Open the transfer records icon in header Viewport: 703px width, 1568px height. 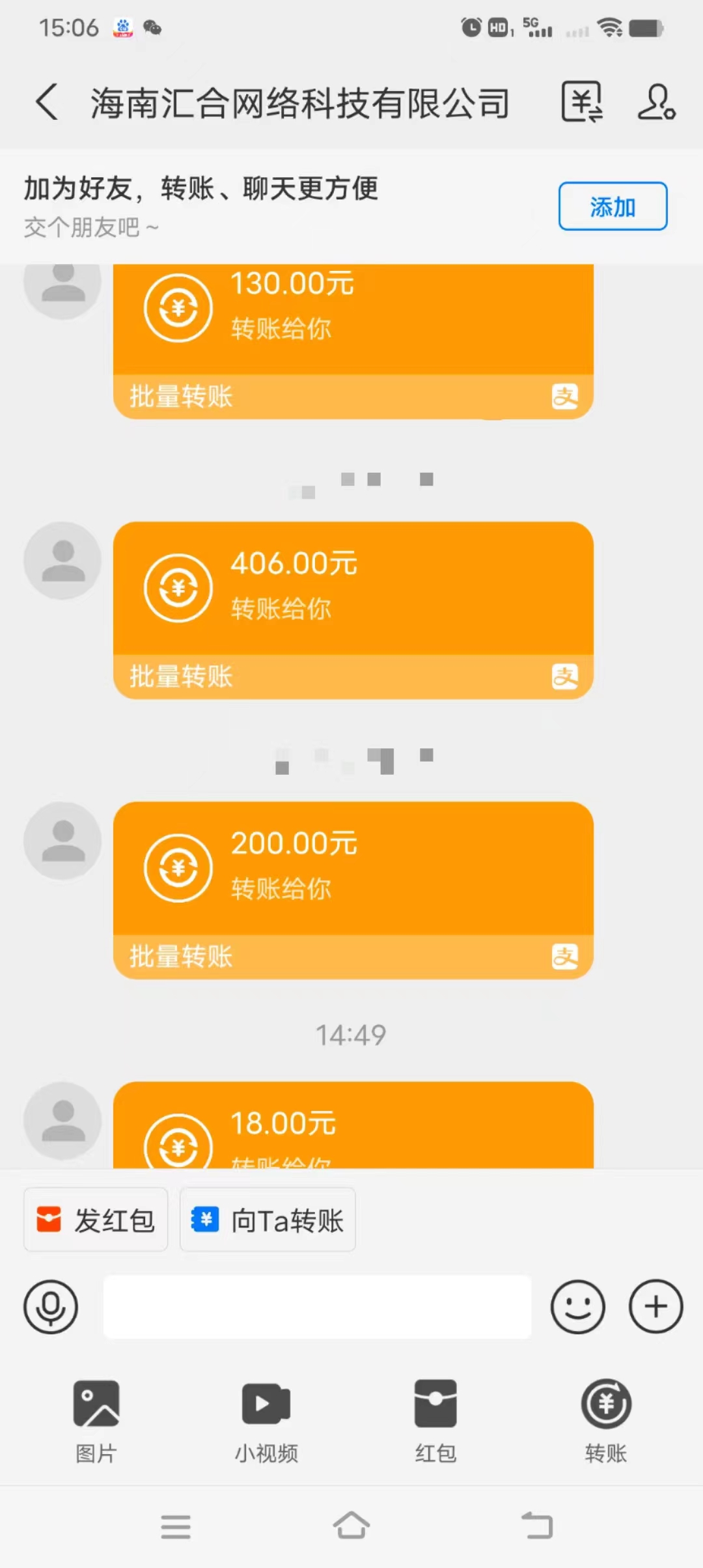point(581,102)
